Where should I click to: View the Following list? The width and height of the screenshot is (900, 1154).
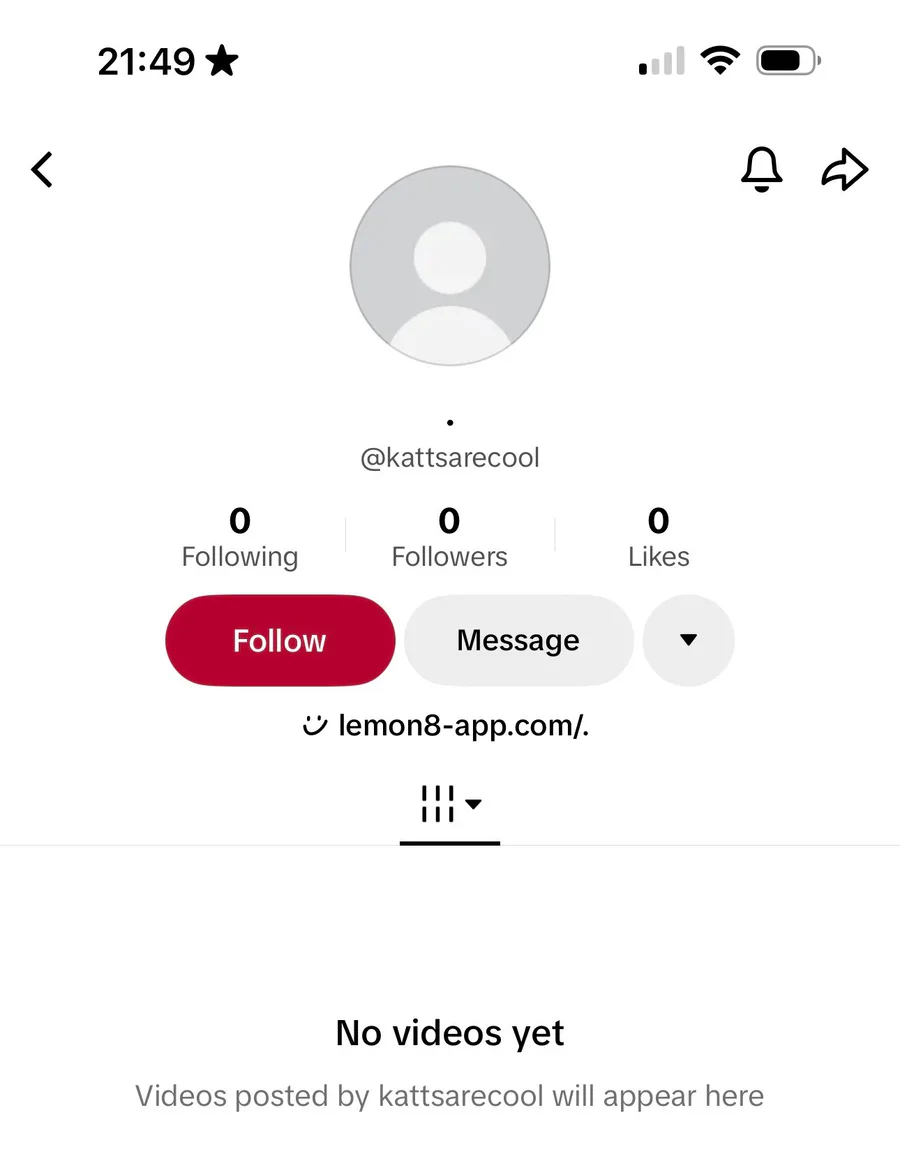(240, 537)
